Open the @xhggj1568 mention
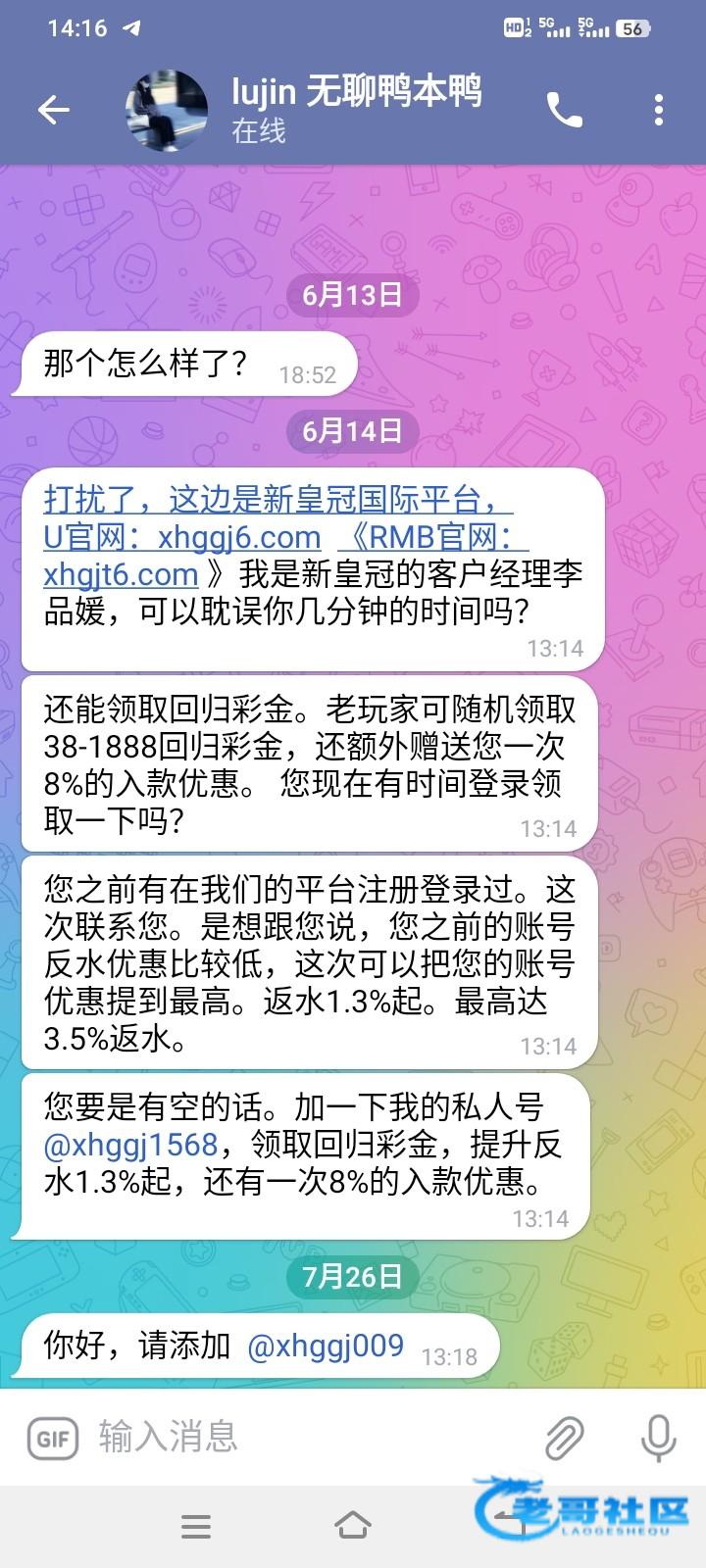Viewport: 706px width, 1568px height. tap(130, 1145)
